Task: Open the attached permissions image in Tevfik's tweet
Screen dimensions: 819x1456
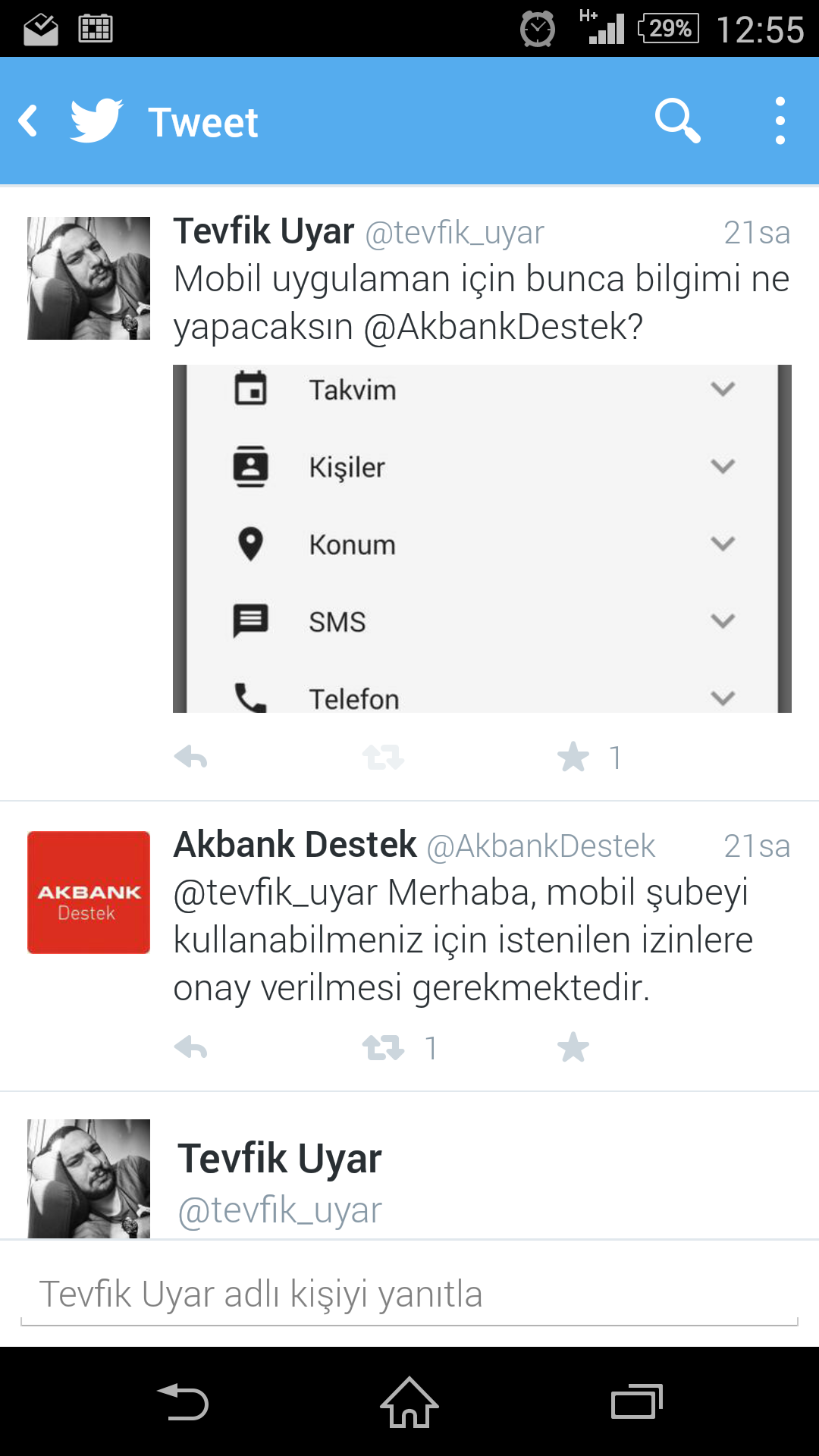Action: coord(482,538)
